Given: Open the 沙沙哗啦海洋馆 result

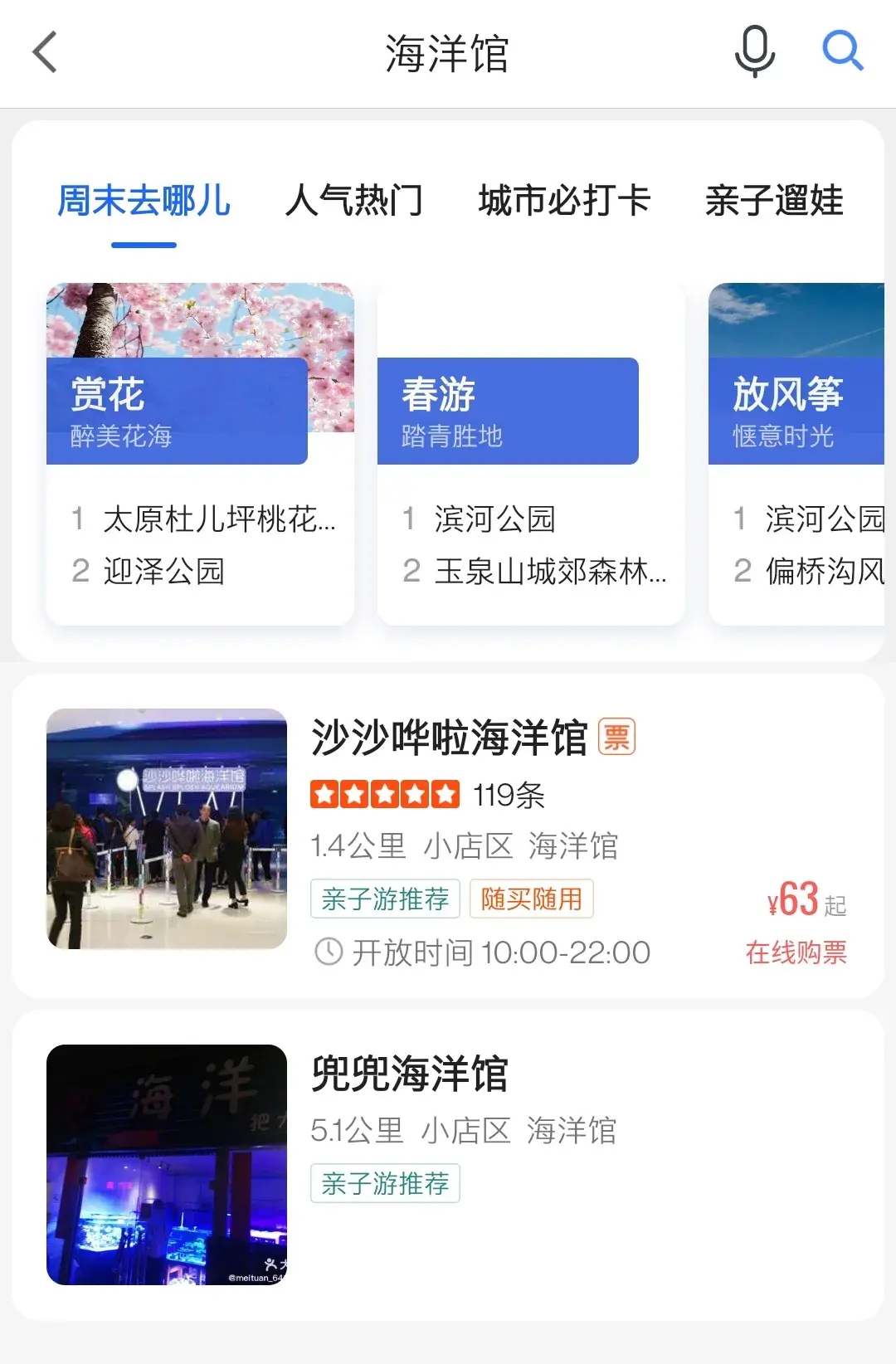Looking at the screenshot, I should click(x=448, y=738).
